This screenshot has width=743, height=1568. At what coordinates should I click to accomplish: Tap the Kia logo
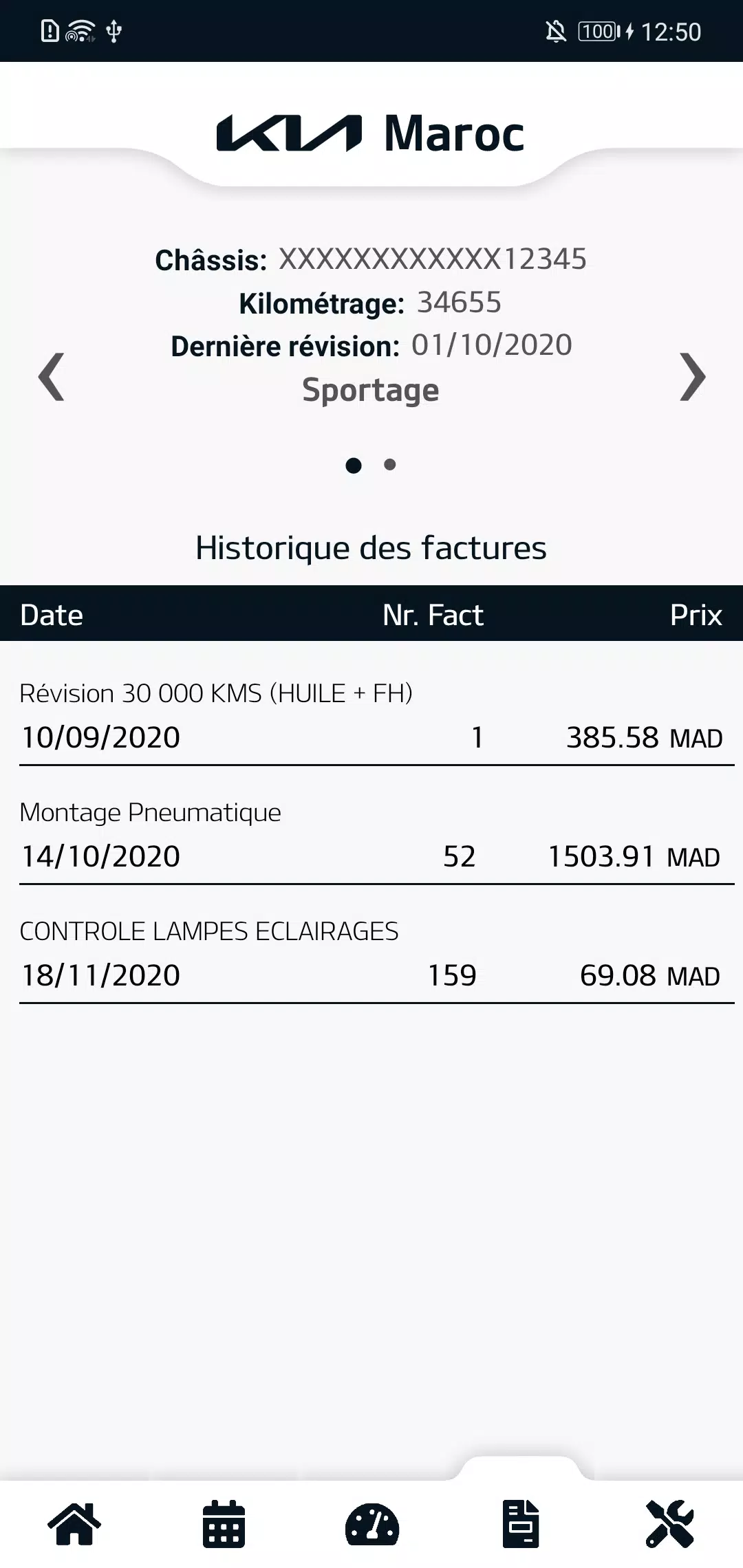click(x=286, y=134)
